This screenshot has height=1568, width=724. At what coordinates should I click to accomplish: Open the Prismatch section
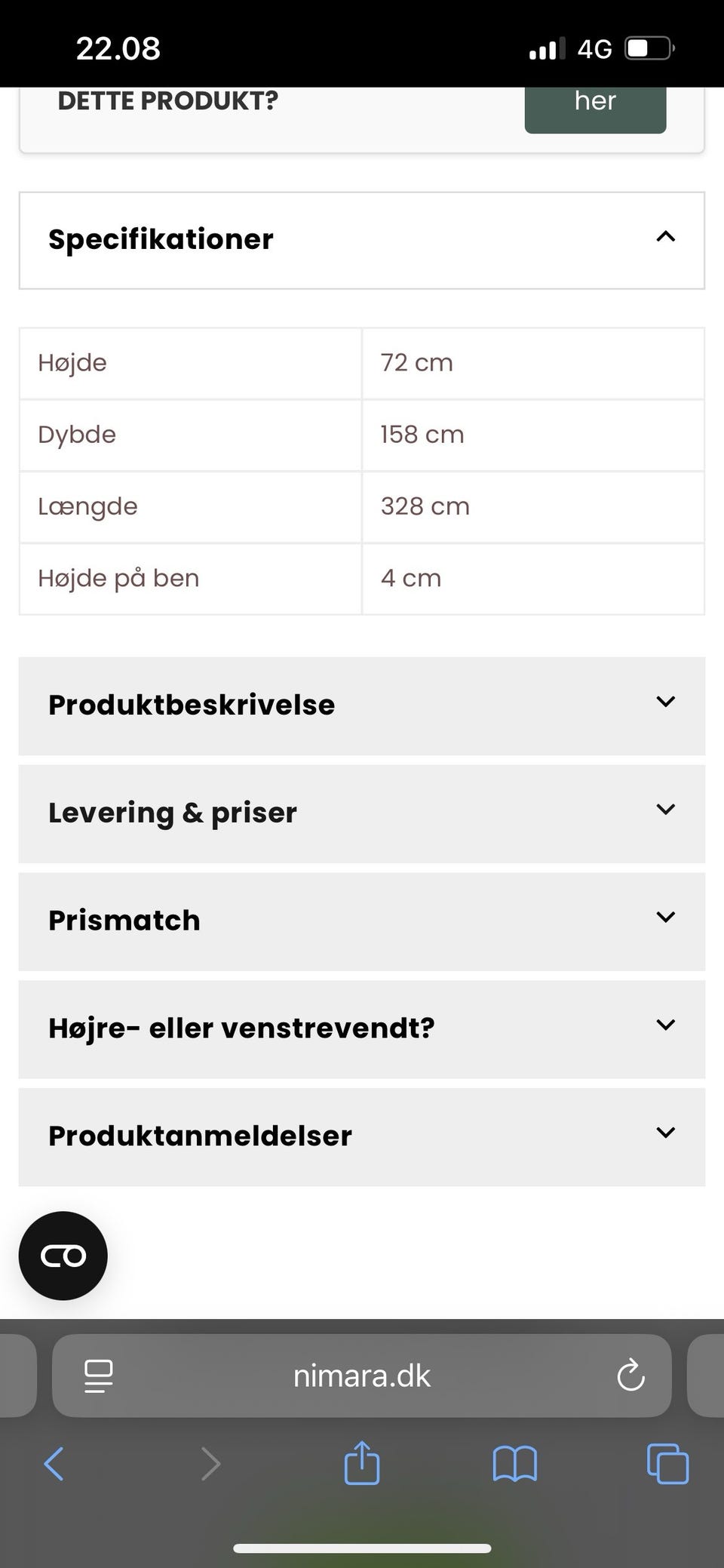[362, 920]
